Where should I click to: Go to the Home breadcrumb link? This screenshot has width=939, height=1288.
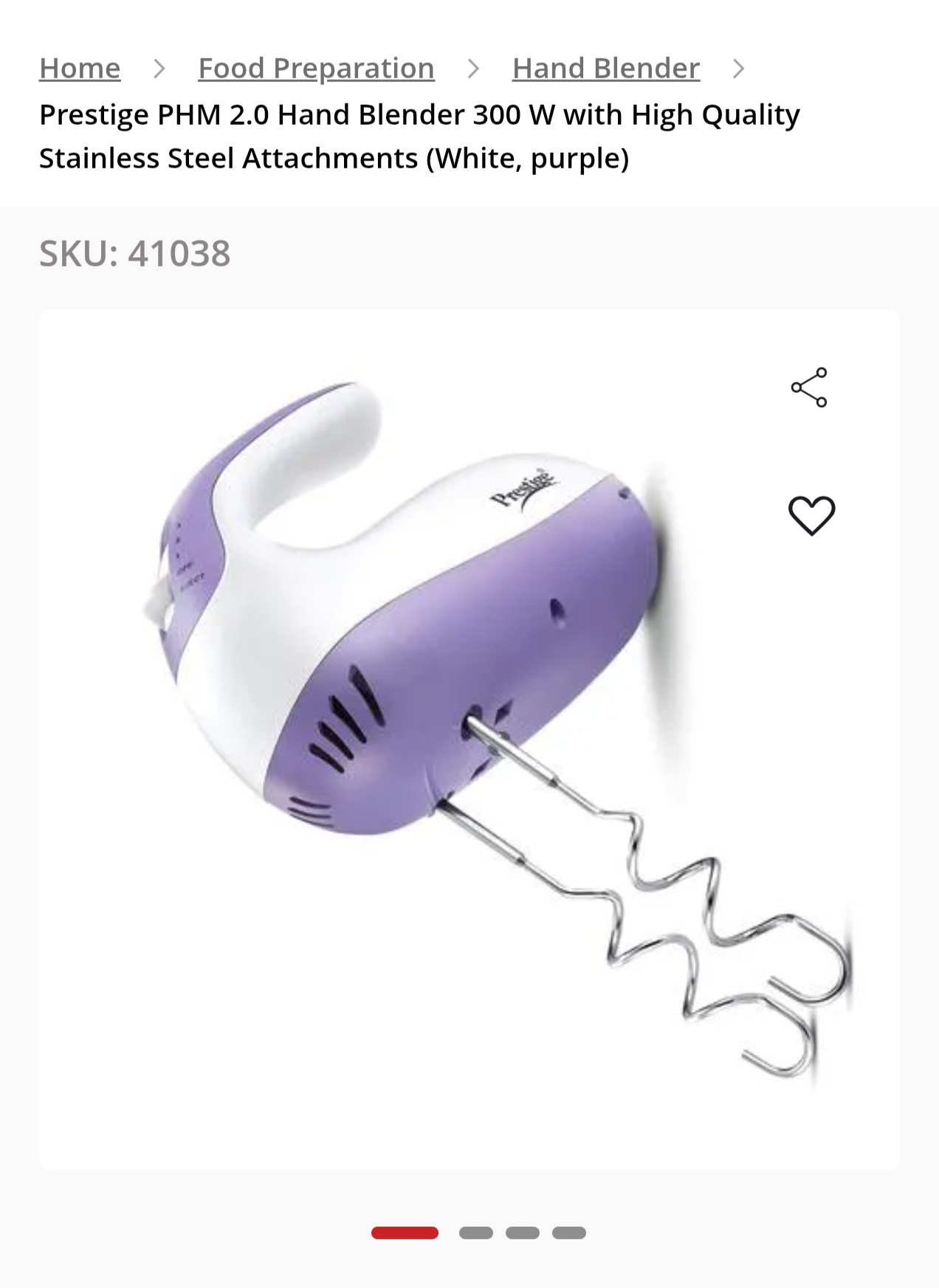pos(80,68)
